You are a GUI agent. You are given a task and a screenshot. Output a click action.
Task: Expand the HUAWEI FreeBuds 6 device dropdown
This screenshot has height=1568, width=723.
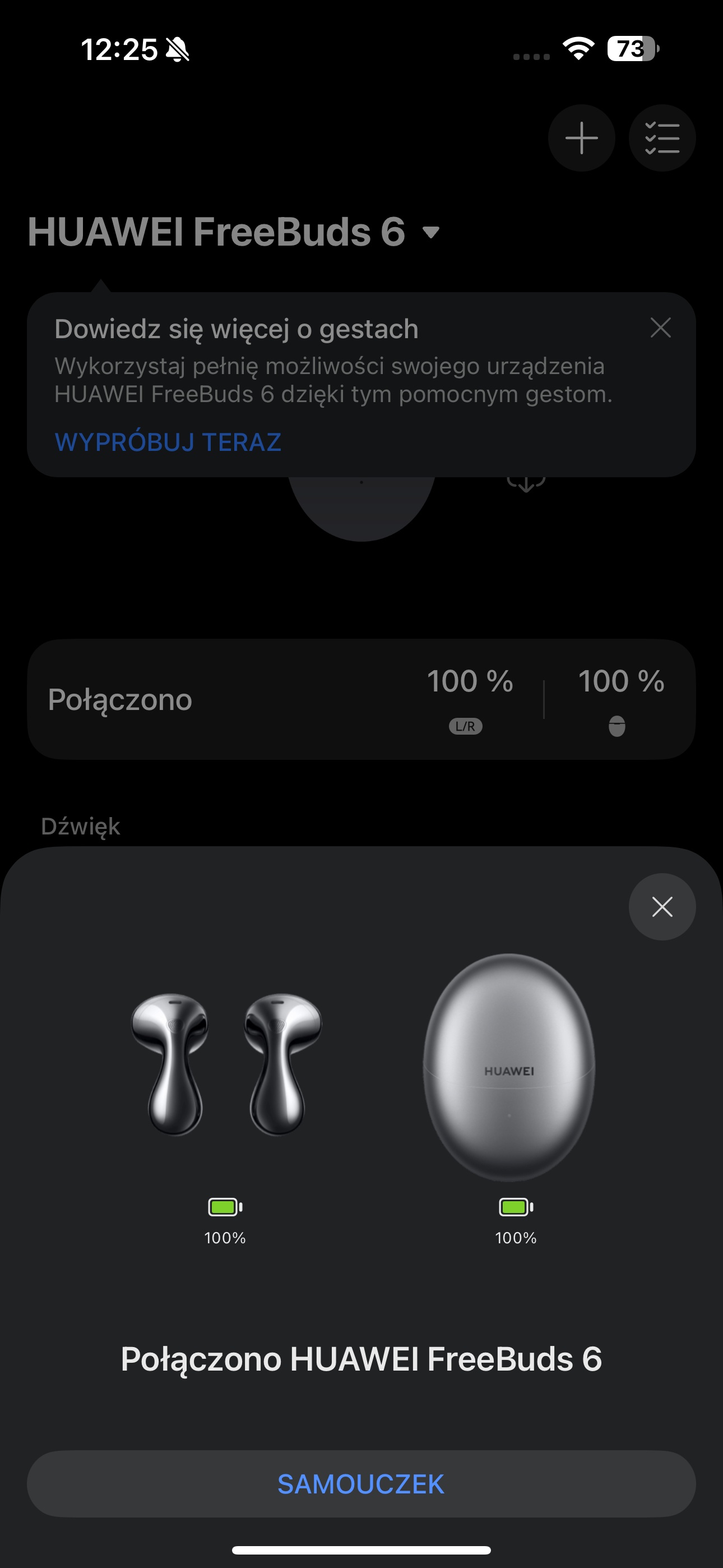tap(431, 232)
